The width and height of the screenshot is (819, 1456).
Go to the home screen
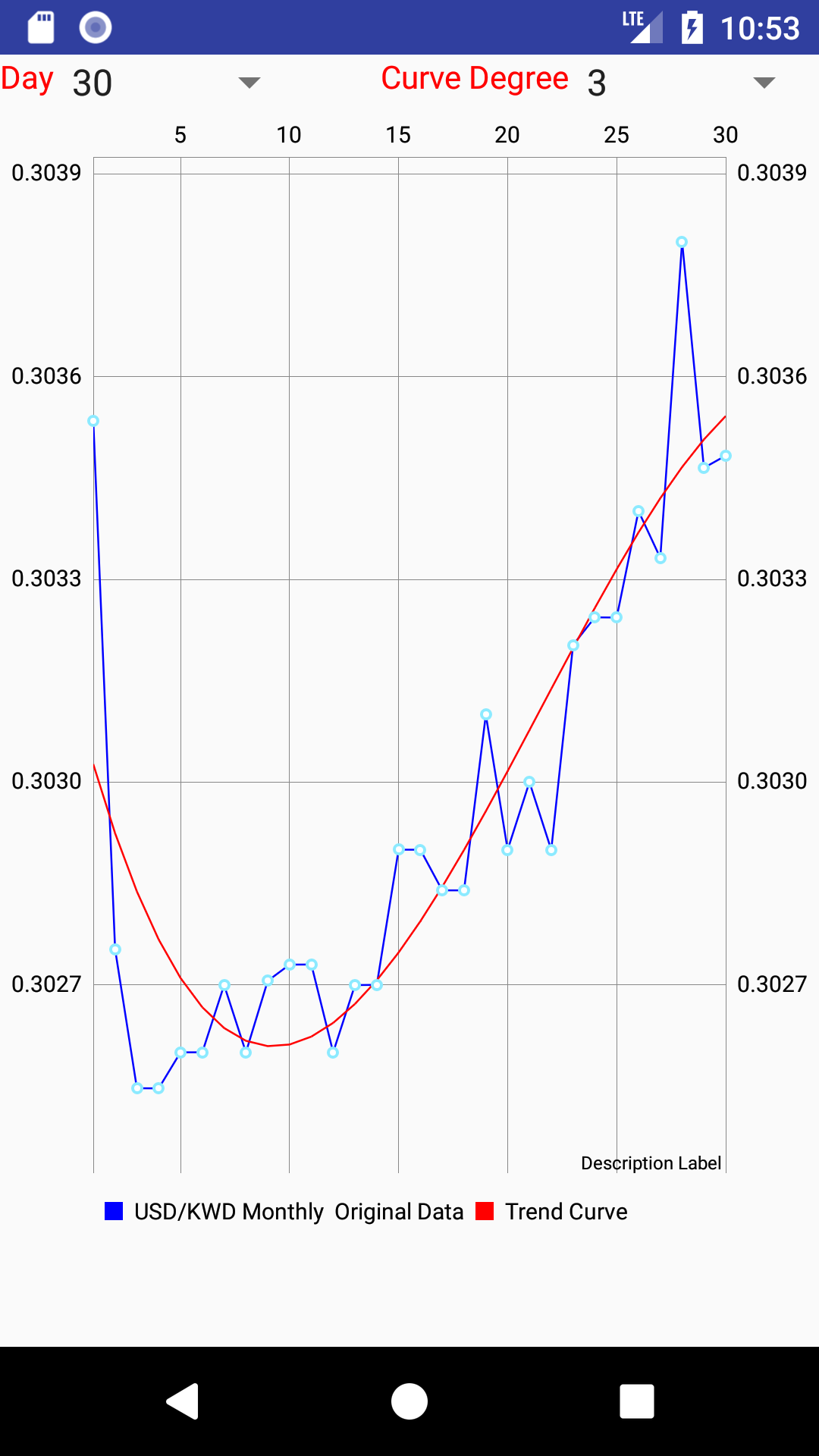coord(409,1401)
